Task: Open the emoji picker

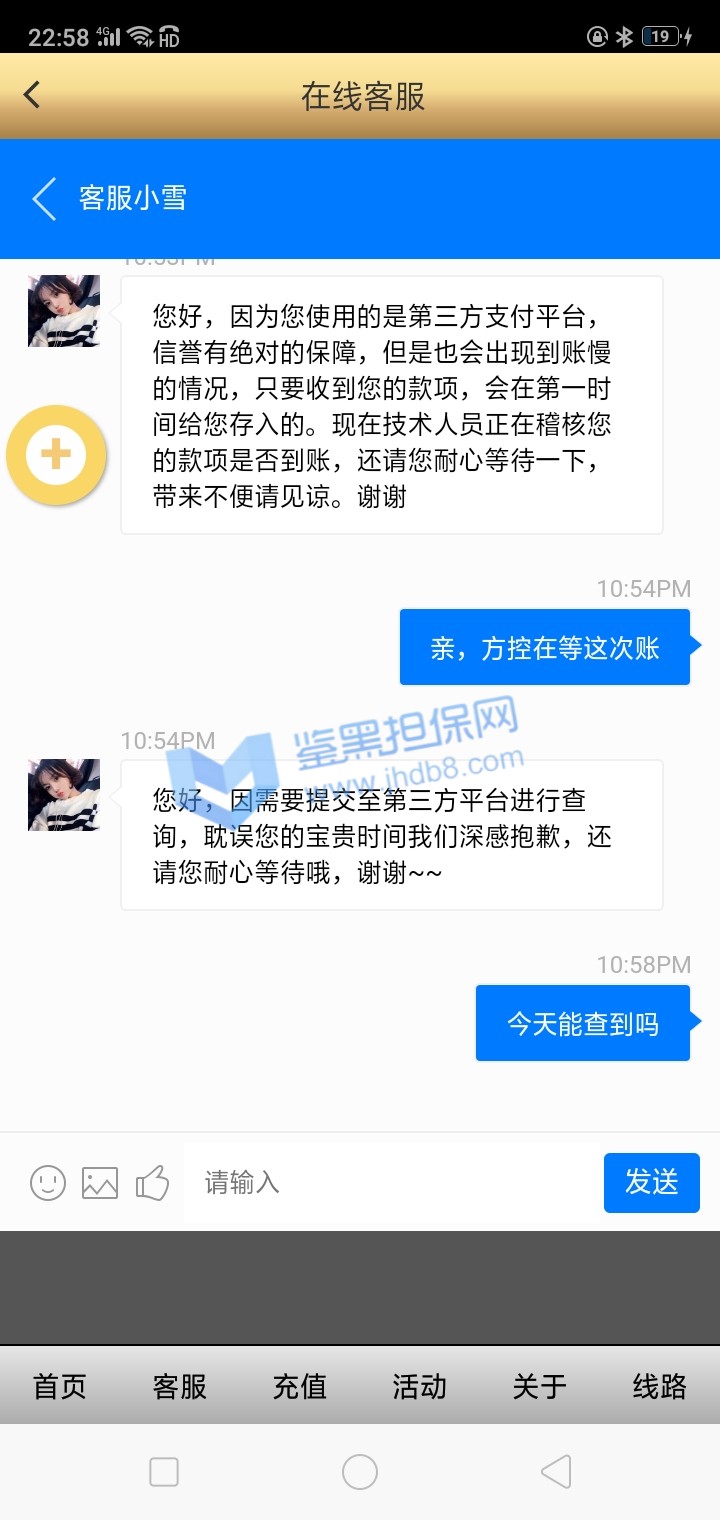Action: (48, 1183)
